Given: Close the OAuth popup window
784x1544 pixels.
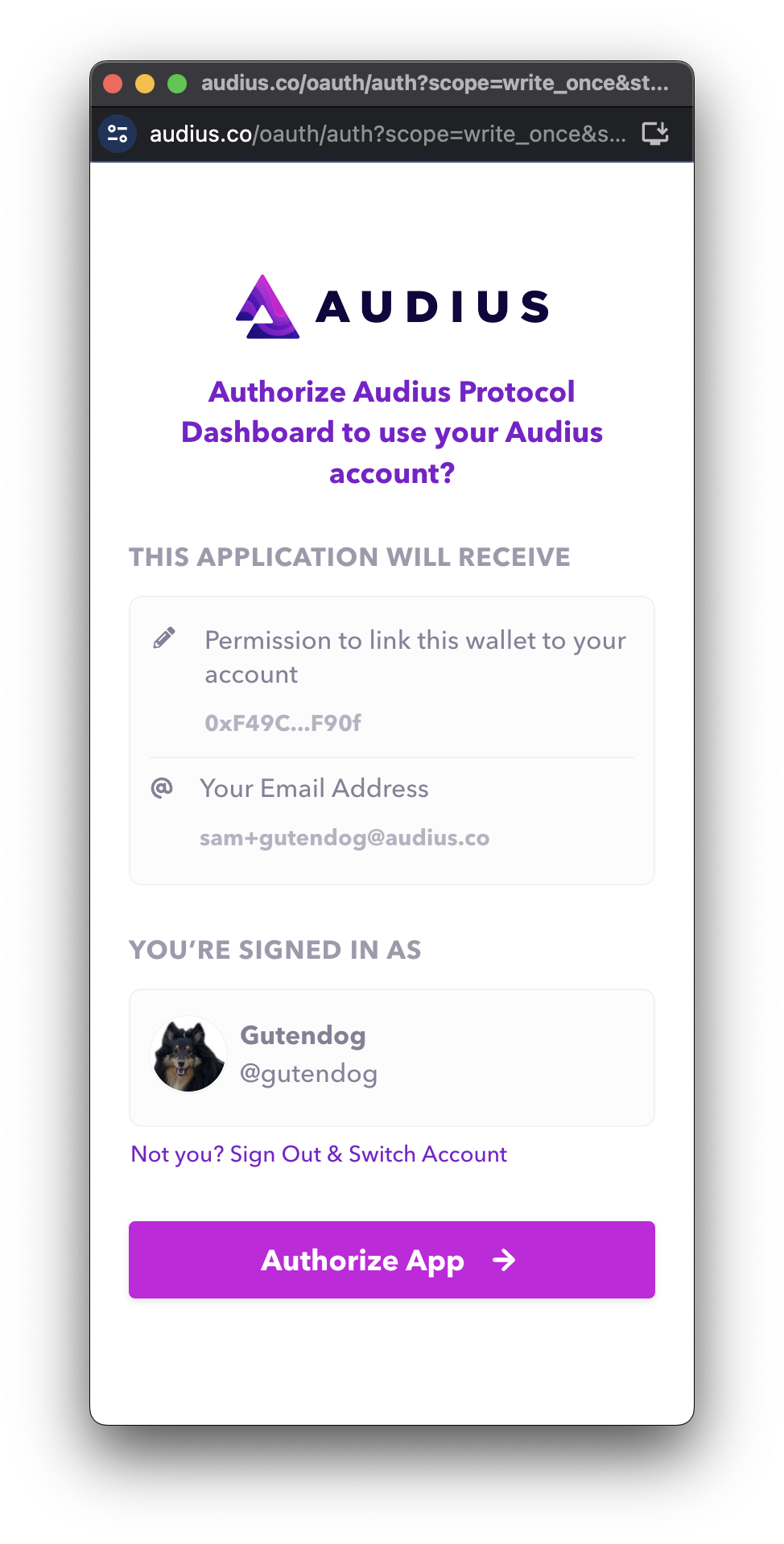Looking at the screenshot, I should click(113, 84).
